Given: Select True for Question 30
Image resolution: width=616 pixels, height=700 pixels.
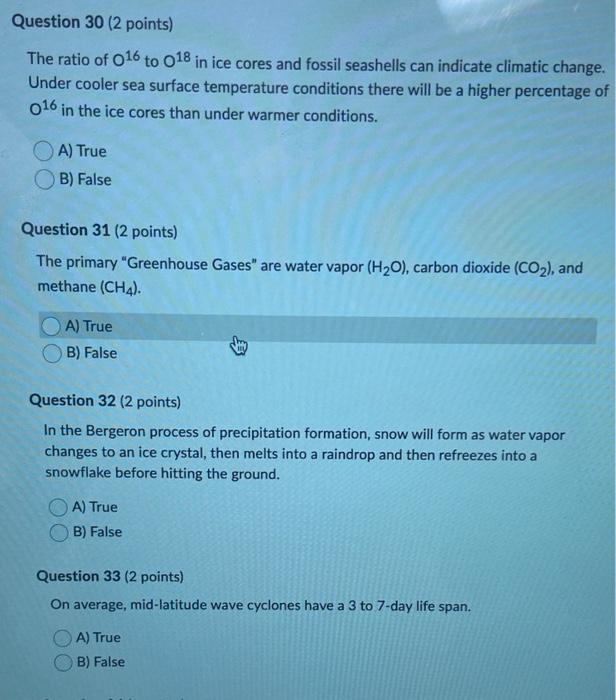Looking at the screenshot, I should pos(43,151).
